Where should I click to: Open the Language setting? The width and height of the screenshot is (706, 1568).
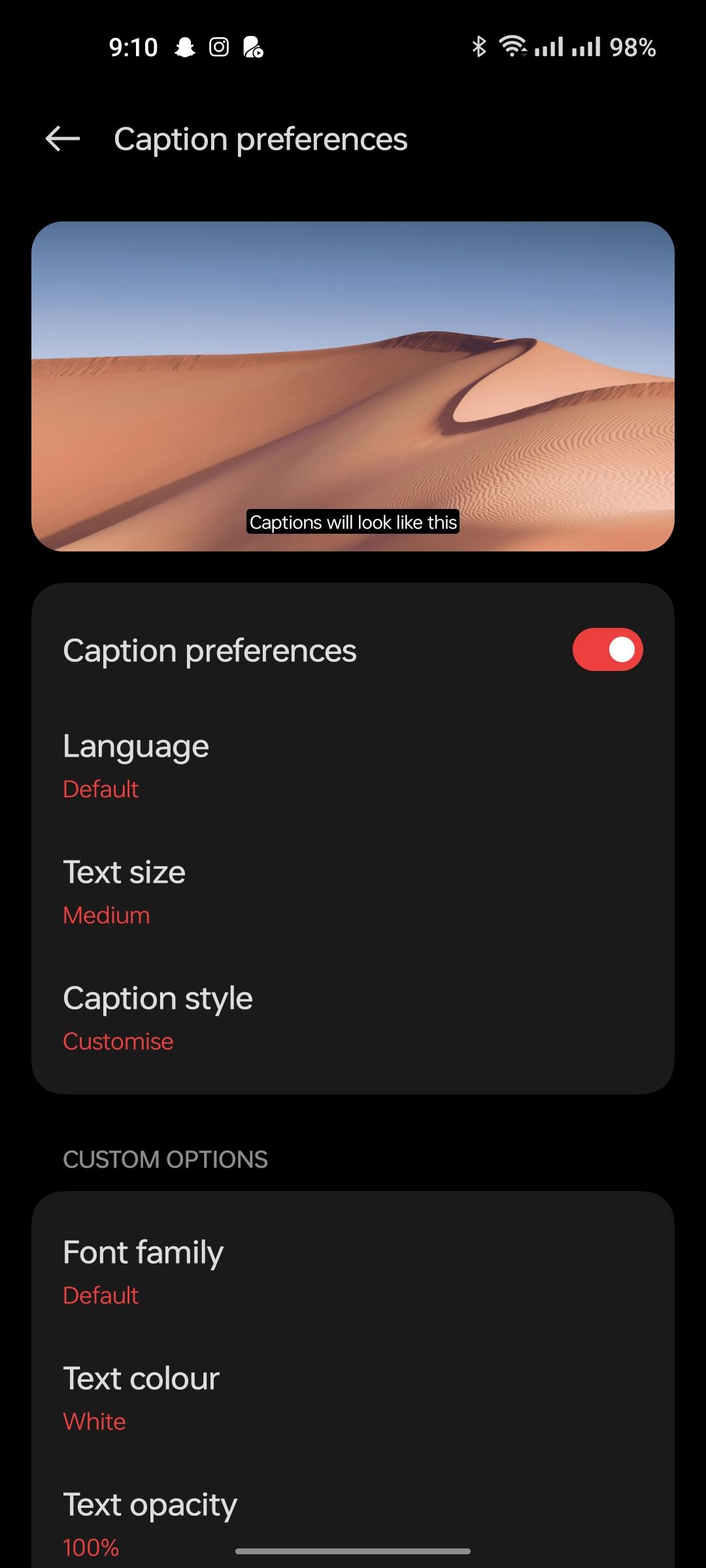pos(353,766)
